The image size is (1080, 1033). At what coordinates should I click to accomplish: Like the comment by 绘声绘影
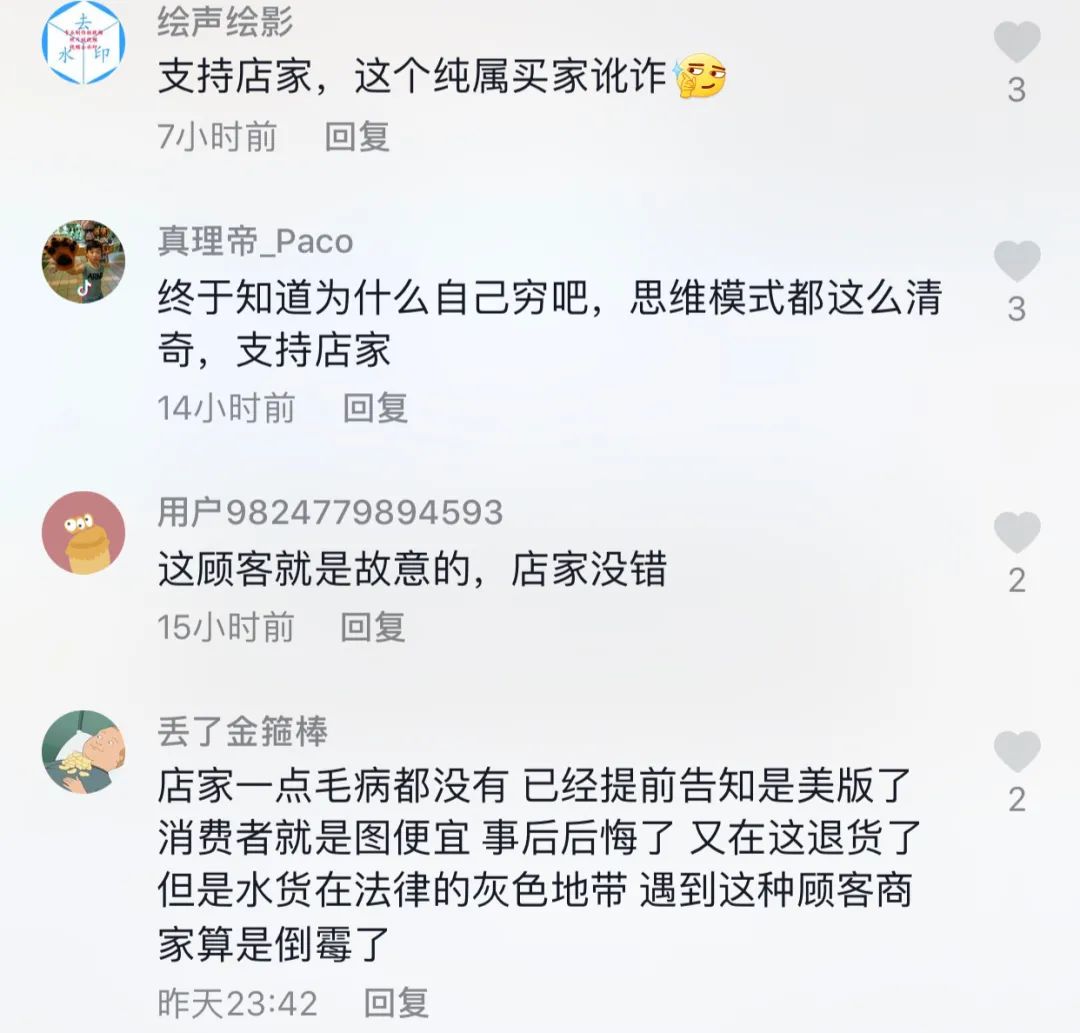point(1016,43)
